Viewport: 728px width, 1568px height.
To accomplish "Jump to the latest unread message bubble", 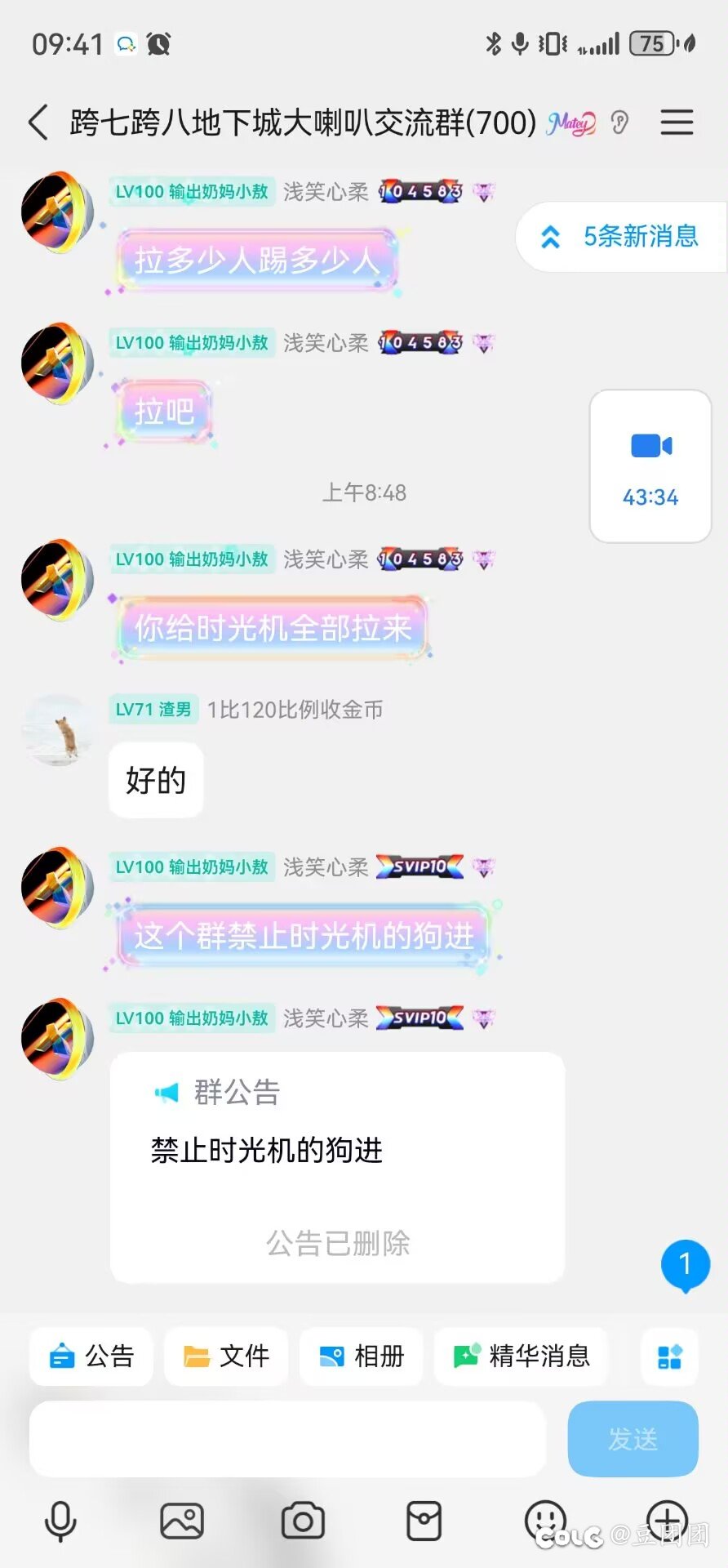I will tap(685, 1265).
